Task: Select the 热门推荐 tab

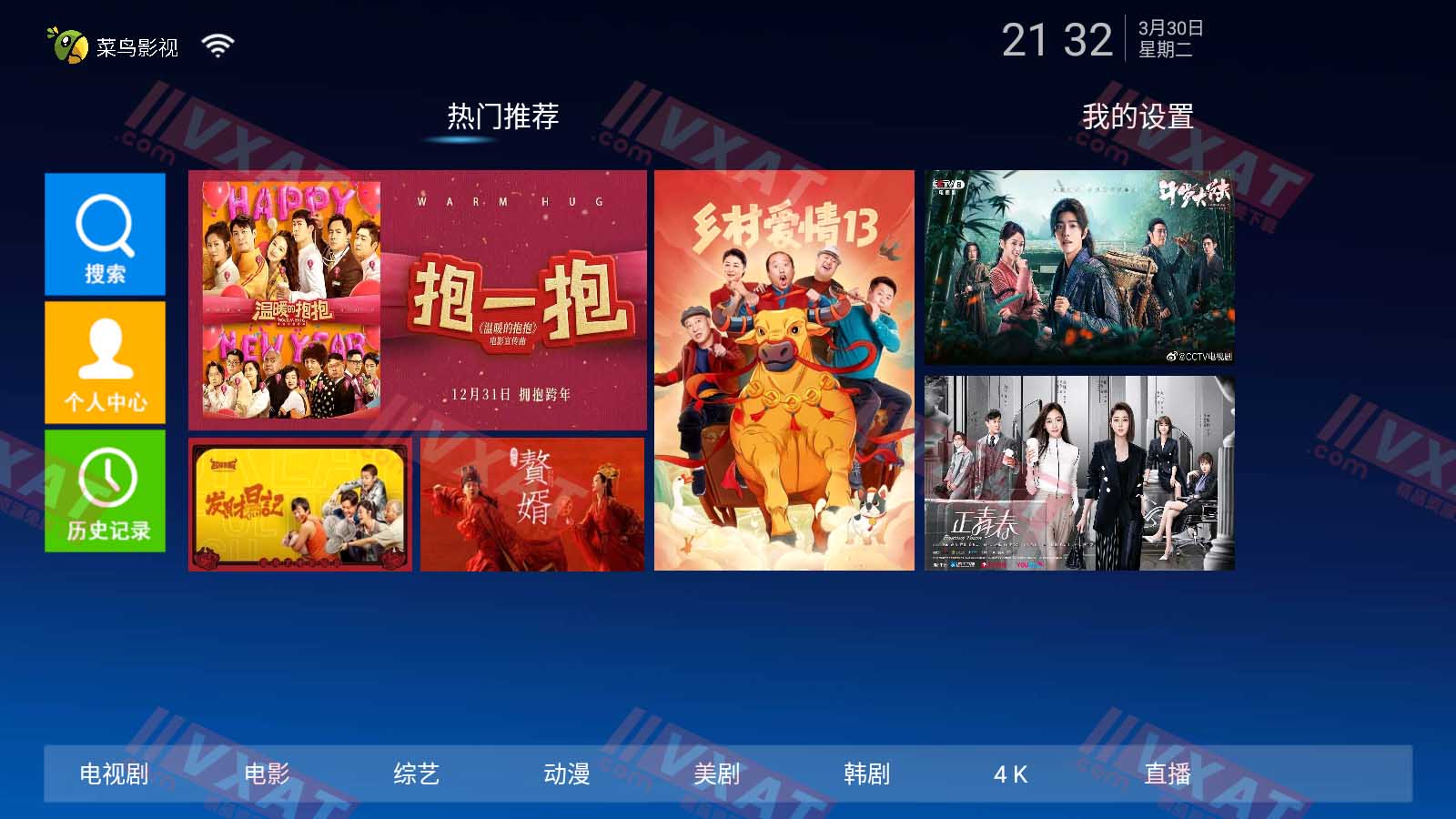Action: [x=502, y=116]
